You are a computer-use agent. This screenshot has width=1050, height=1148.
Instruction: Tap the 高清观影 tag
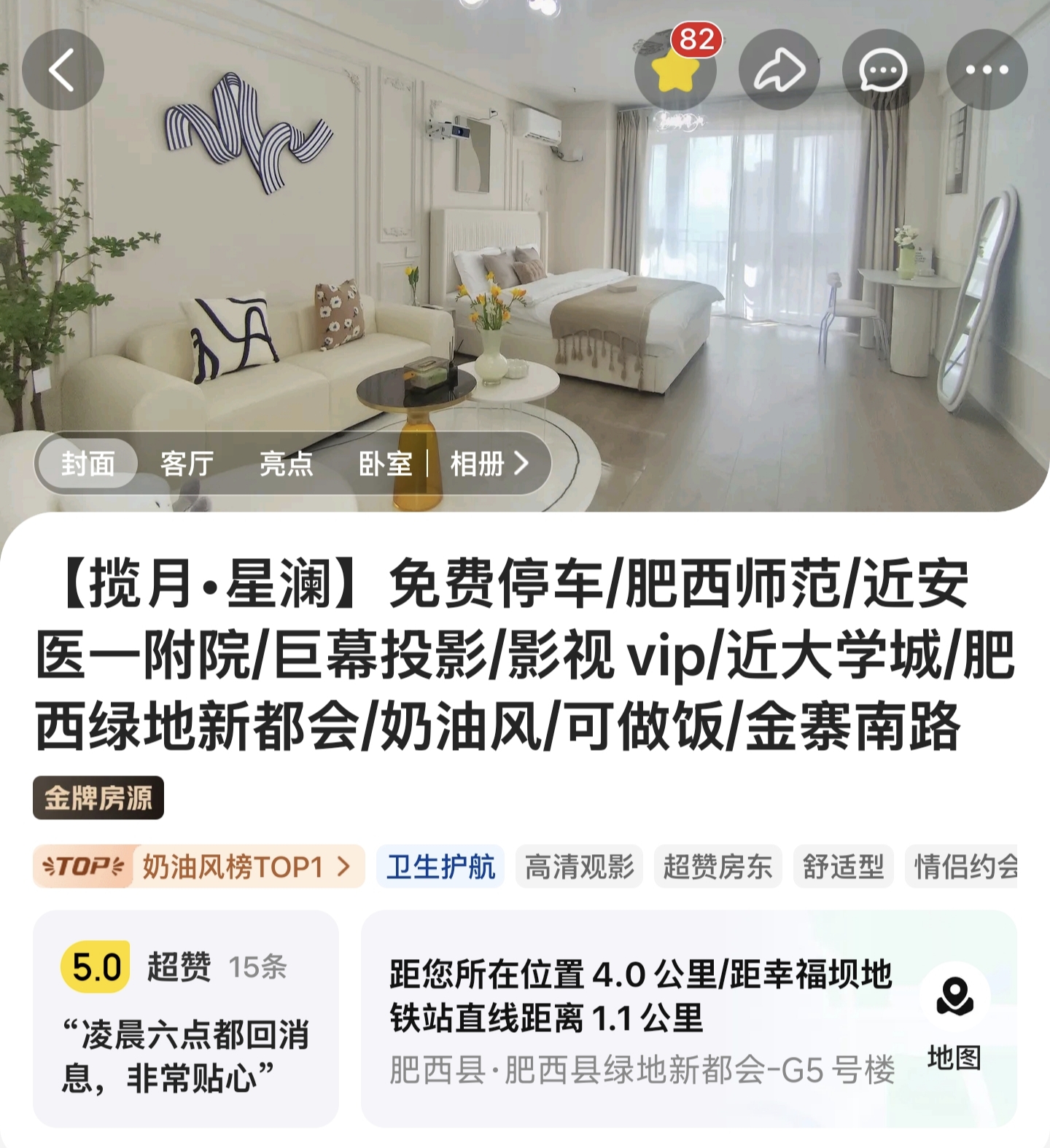[579, 867]
